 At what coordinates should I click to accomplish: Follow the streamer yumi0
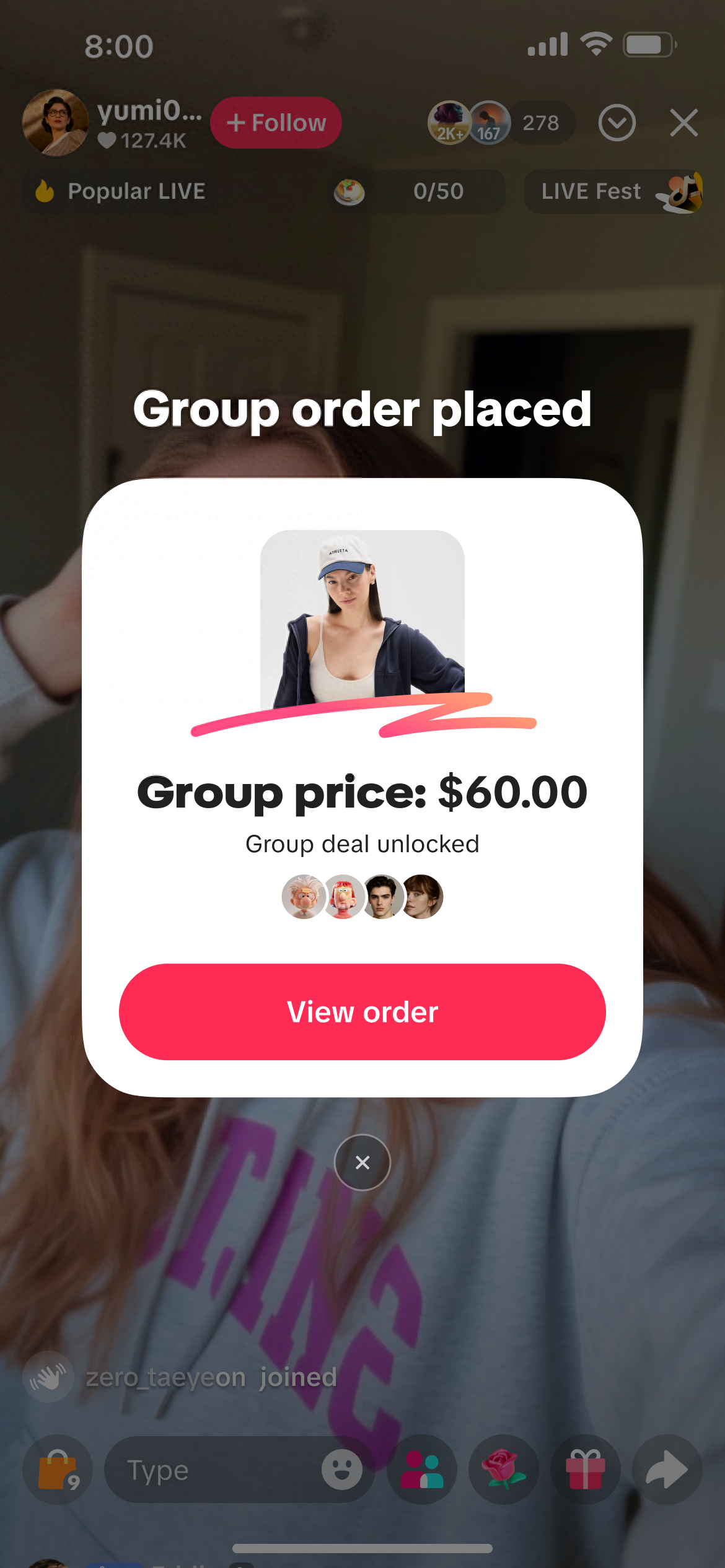pyautogui.click(x=276, y=123)
